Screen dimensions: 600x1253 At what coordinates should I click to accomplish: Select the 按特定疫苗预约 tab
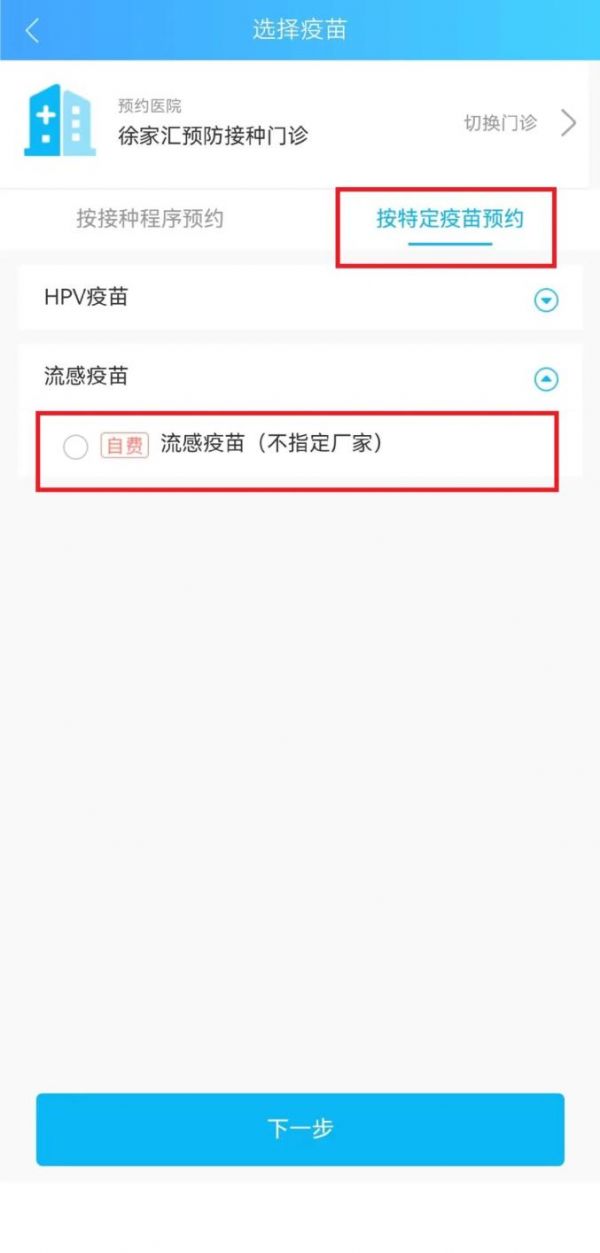450,219
